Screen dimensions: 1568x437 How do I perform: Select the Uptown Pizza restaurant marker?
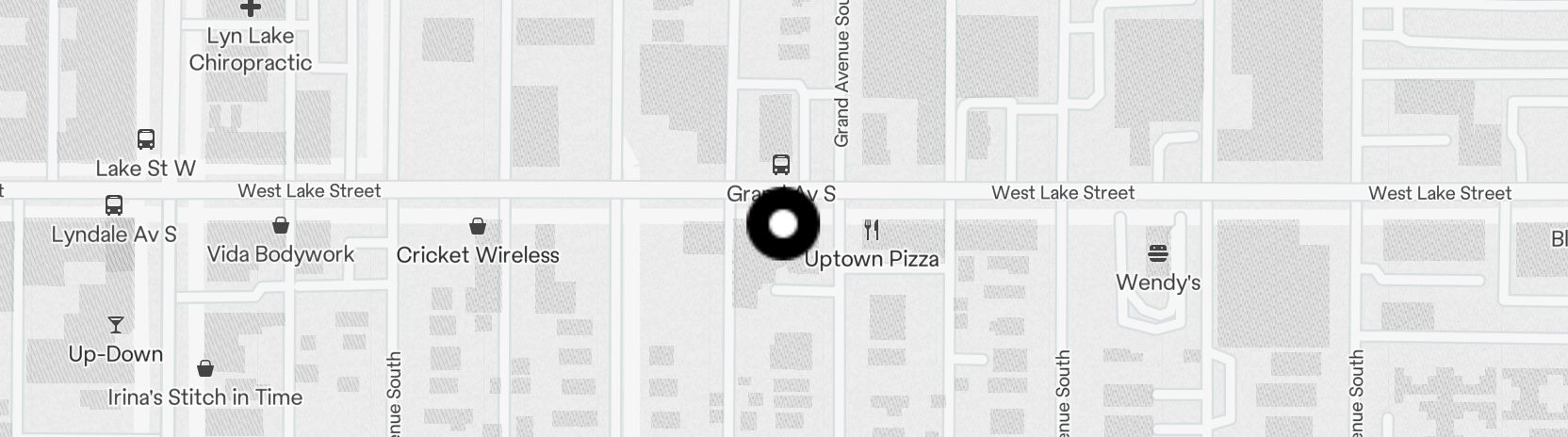(x=872, y=231)
